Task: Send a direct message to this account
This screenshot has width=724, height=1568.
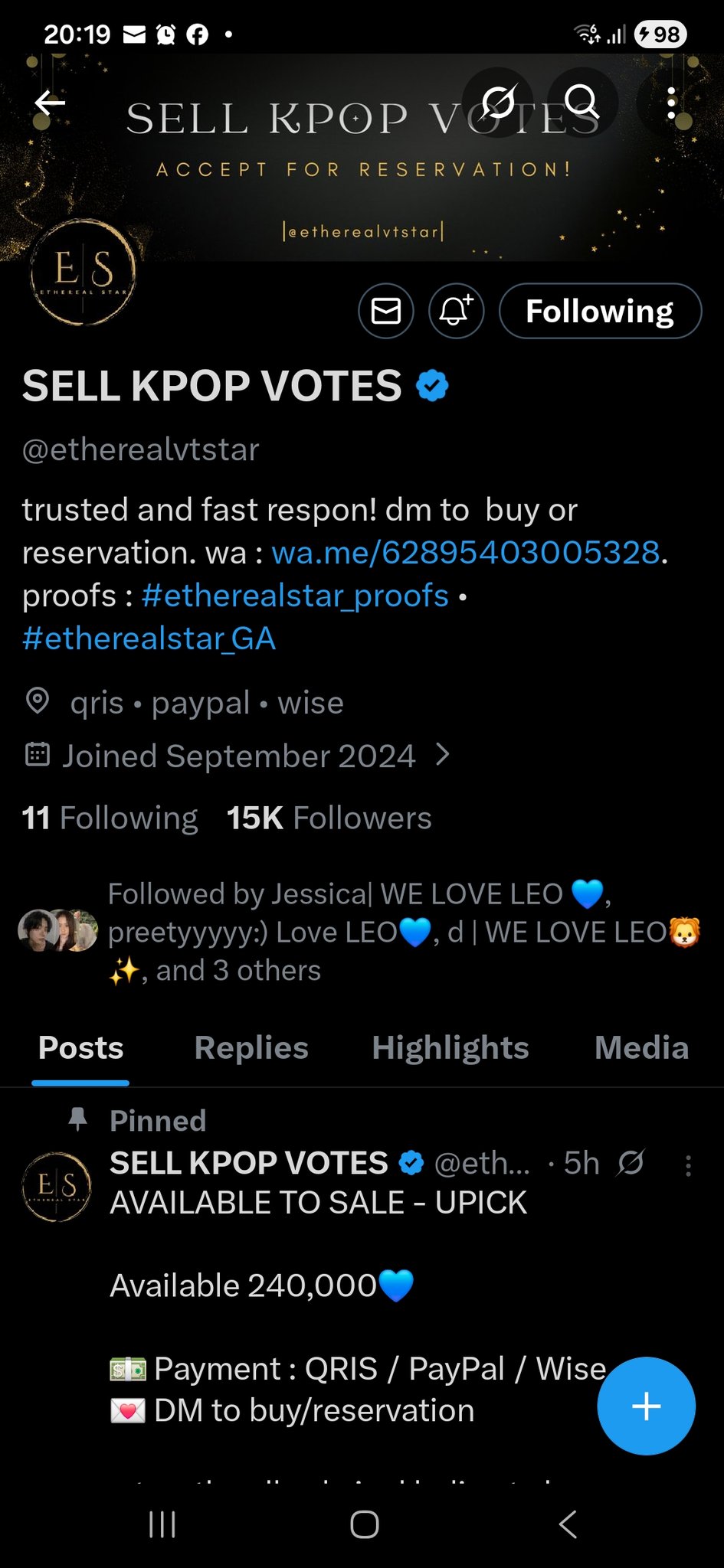Action: pos(386,312)
